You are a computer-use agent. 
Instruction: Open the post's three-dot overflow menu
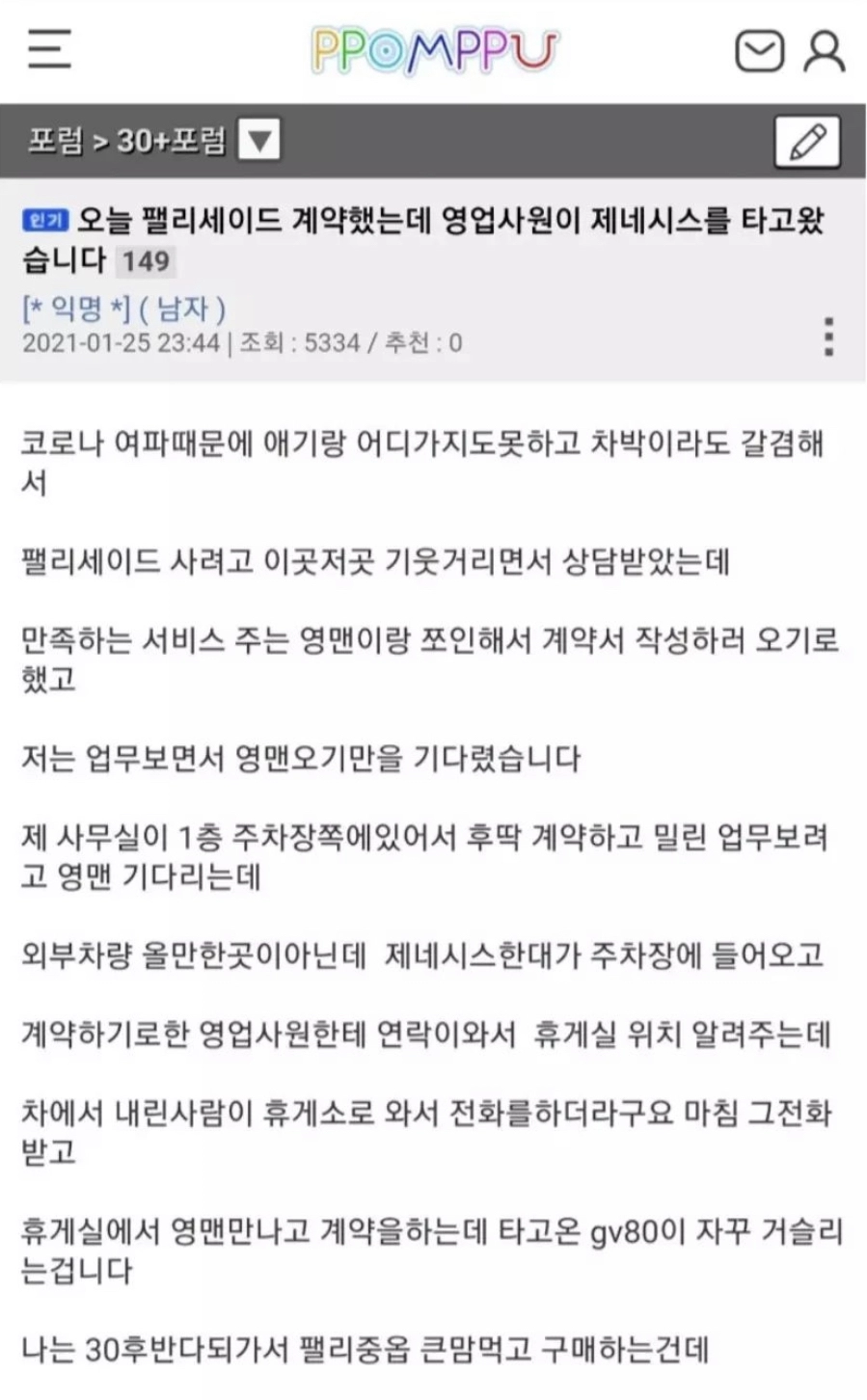(x=828, y=337)
